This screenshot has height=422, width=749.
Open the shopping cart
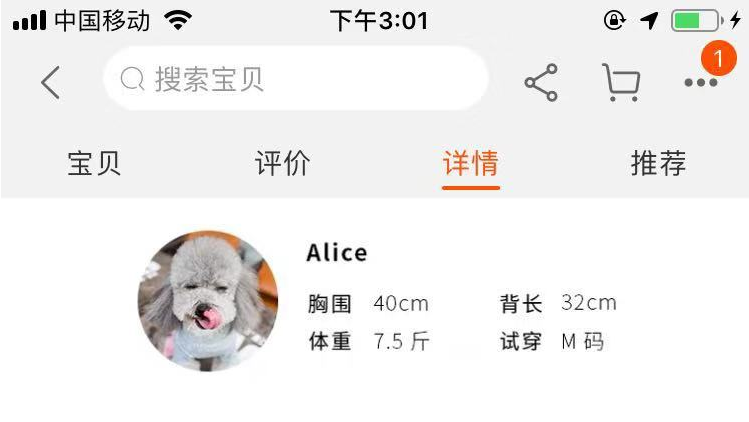[621, 82]
